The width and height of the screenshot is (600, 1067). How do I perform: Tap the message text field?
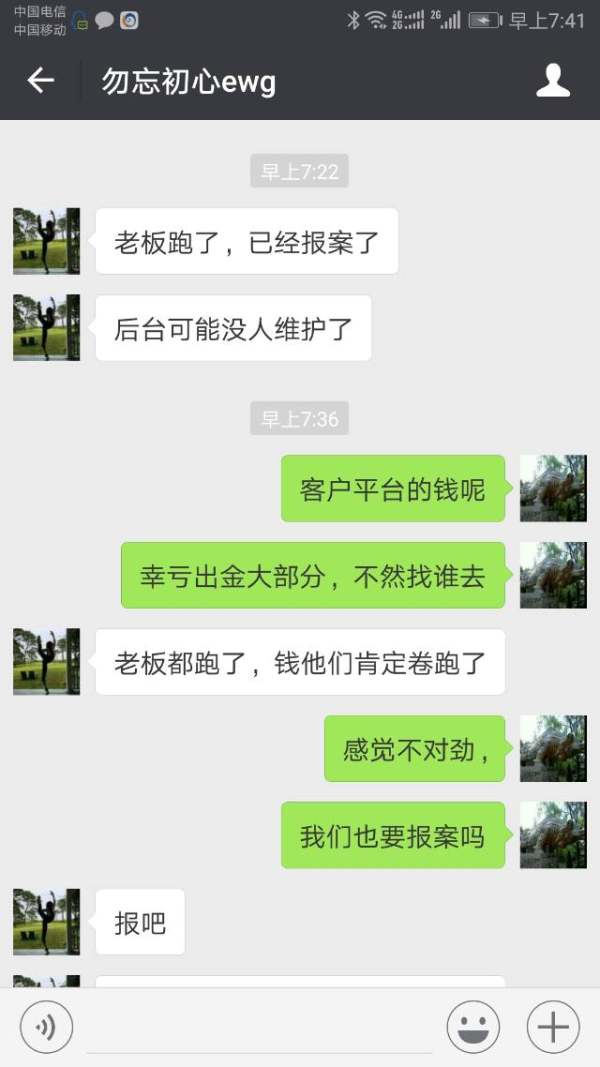pos(259,1028)
